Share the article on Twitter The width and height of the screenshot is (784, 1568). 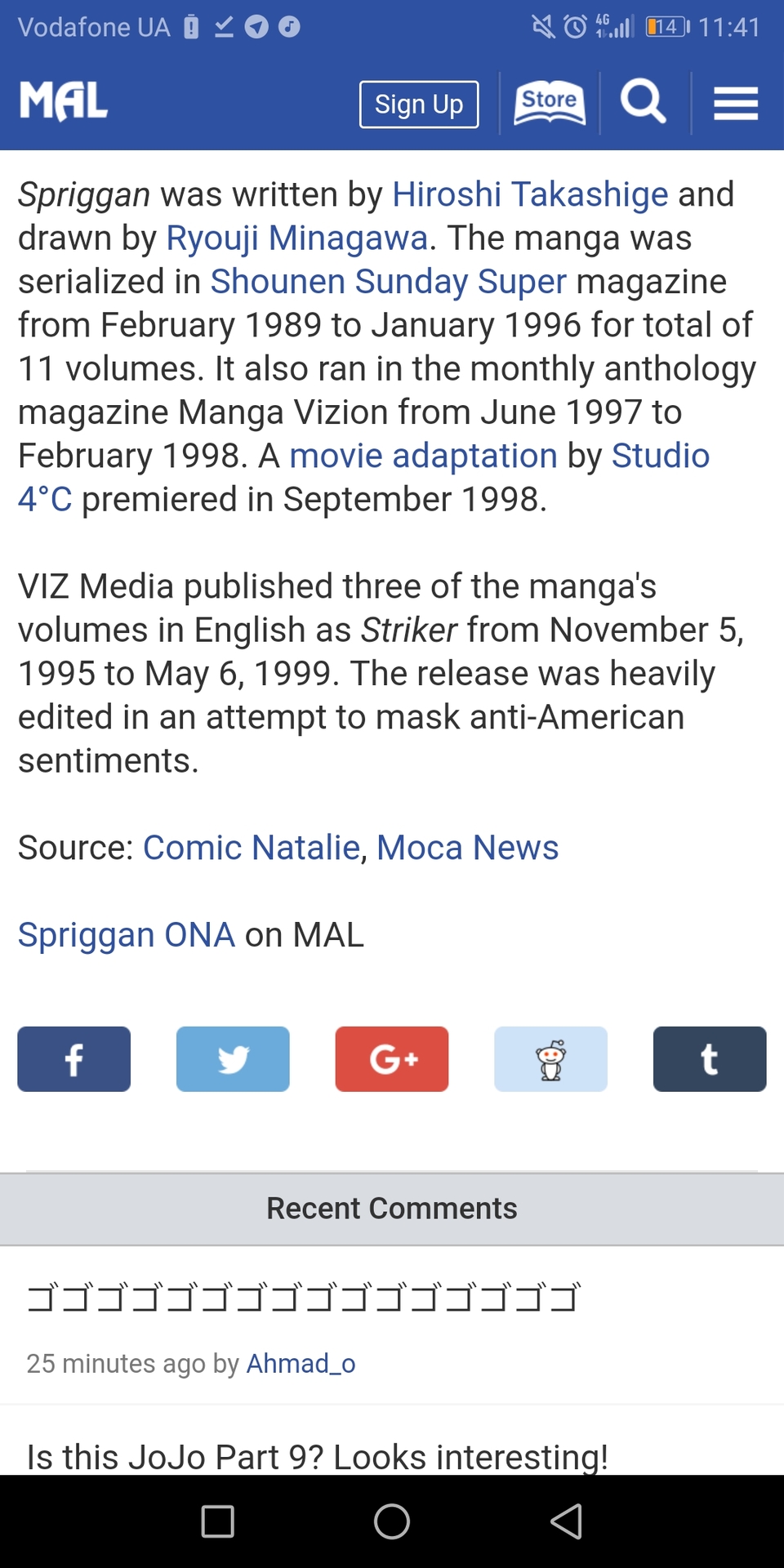pyautogui.click(x=233, y=1059)
